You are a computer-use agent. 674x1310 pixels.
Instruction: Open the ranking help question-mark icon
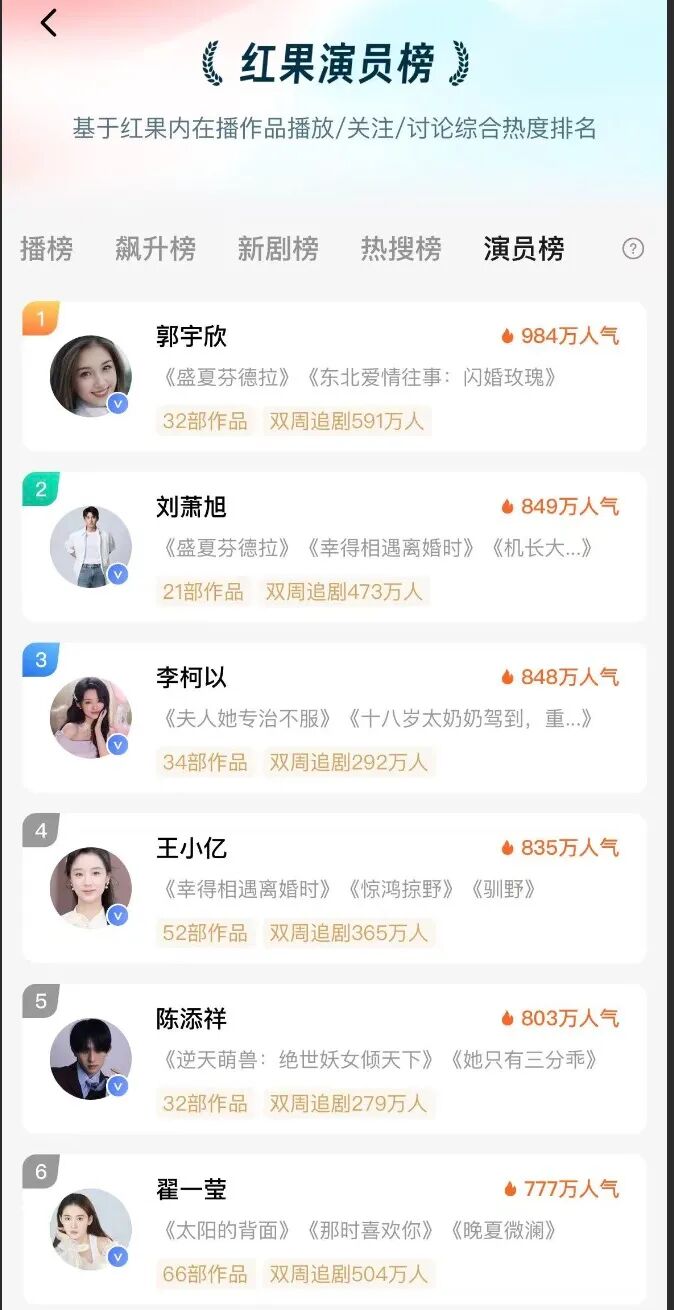(x=633, y=249)
